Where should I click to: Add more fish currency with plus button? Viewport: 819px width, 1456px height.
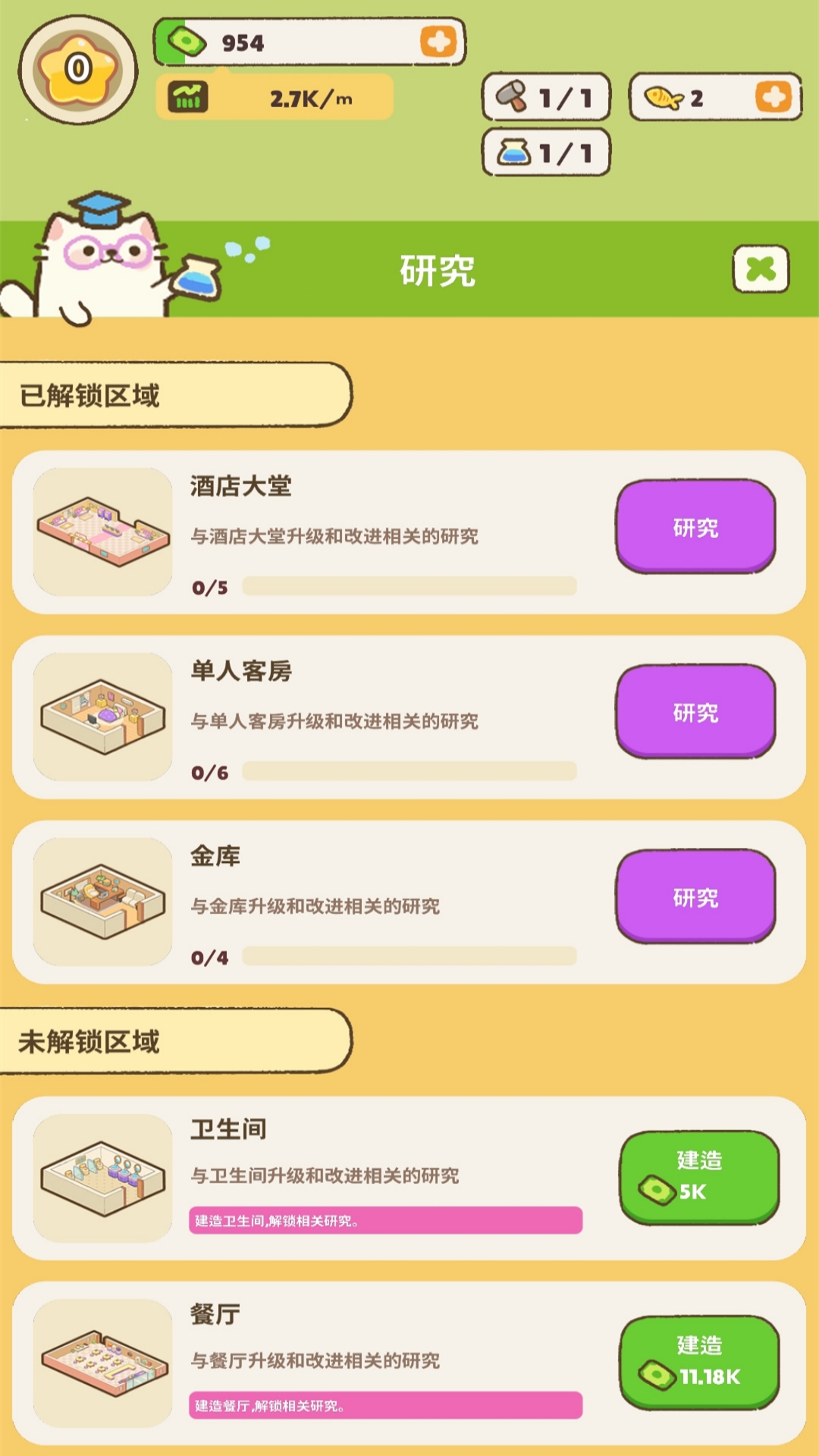(x=773, y=97)
